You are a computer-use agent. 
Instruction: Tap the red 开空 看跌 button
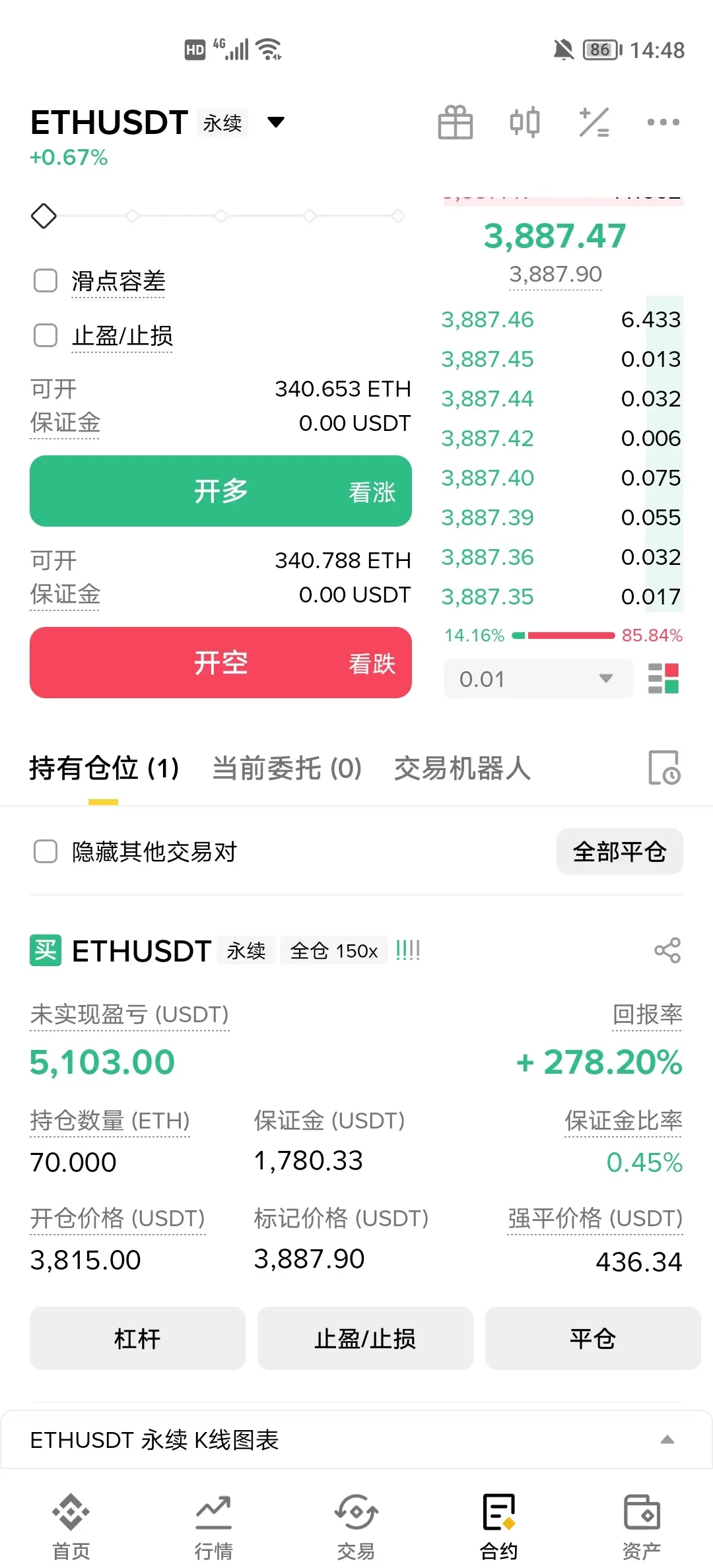point(221,663)
